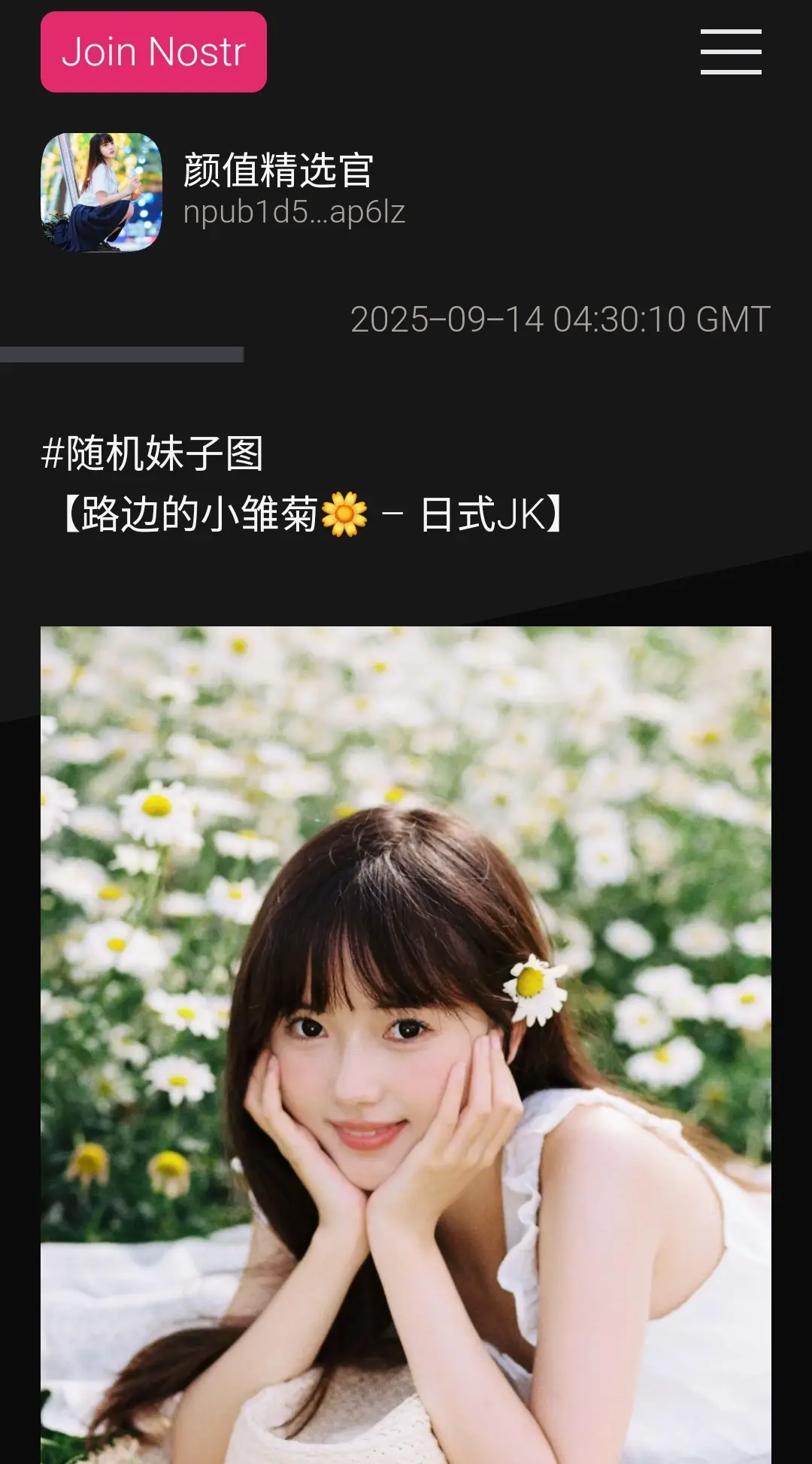The height and width of the screenshot is (1464, 812).
Task: Tap the Join Nostr button
Action: pyautogui.click(x=153, y=52)
